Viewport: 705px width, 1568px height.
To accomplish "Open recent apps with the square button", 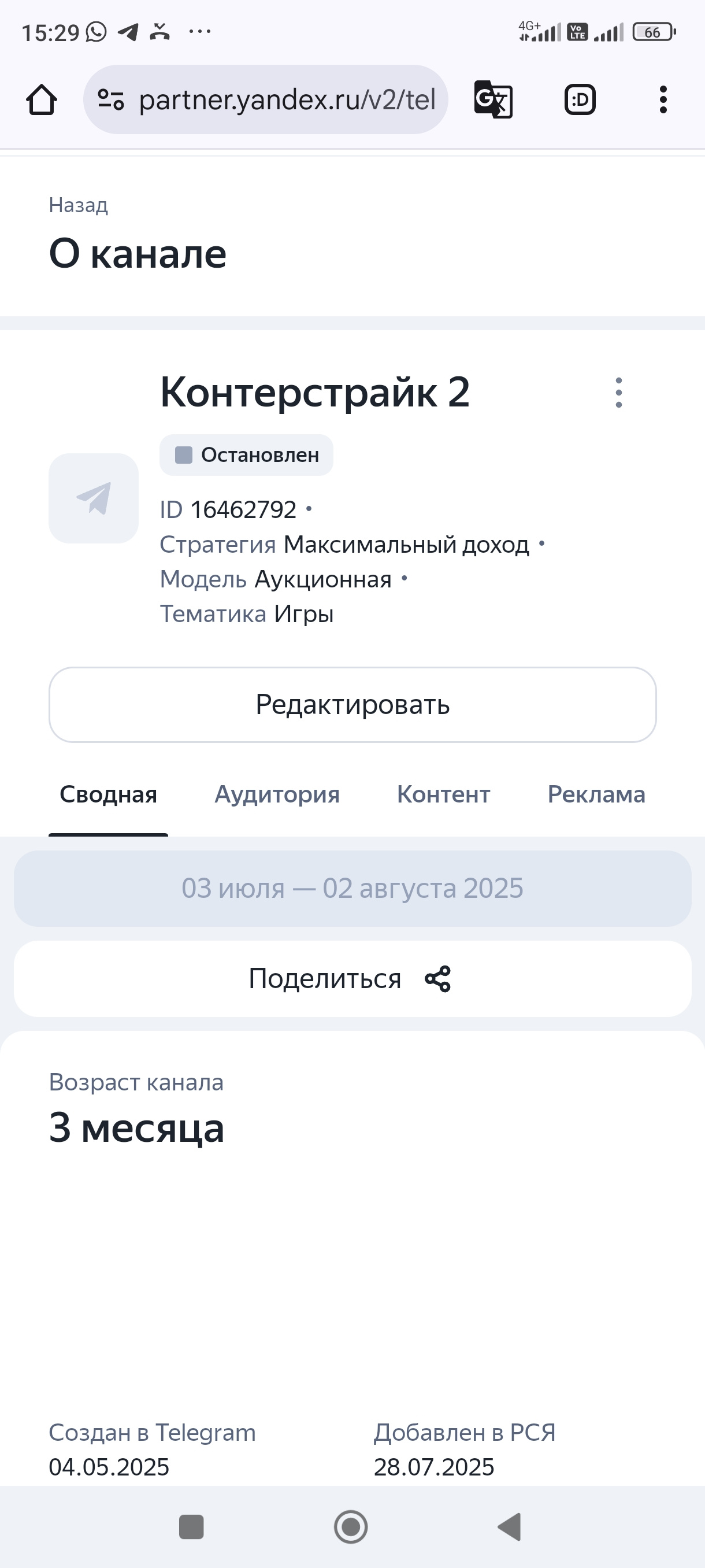I will tap(191, 1526).
